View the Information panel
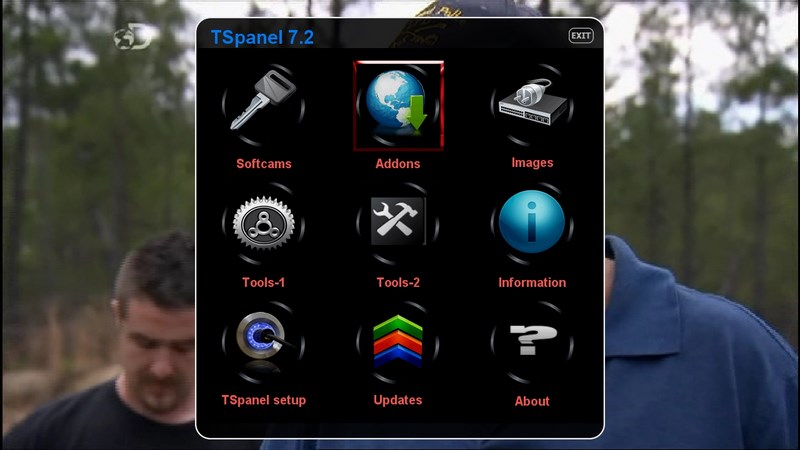800x450 pixels. coord(531,225)
